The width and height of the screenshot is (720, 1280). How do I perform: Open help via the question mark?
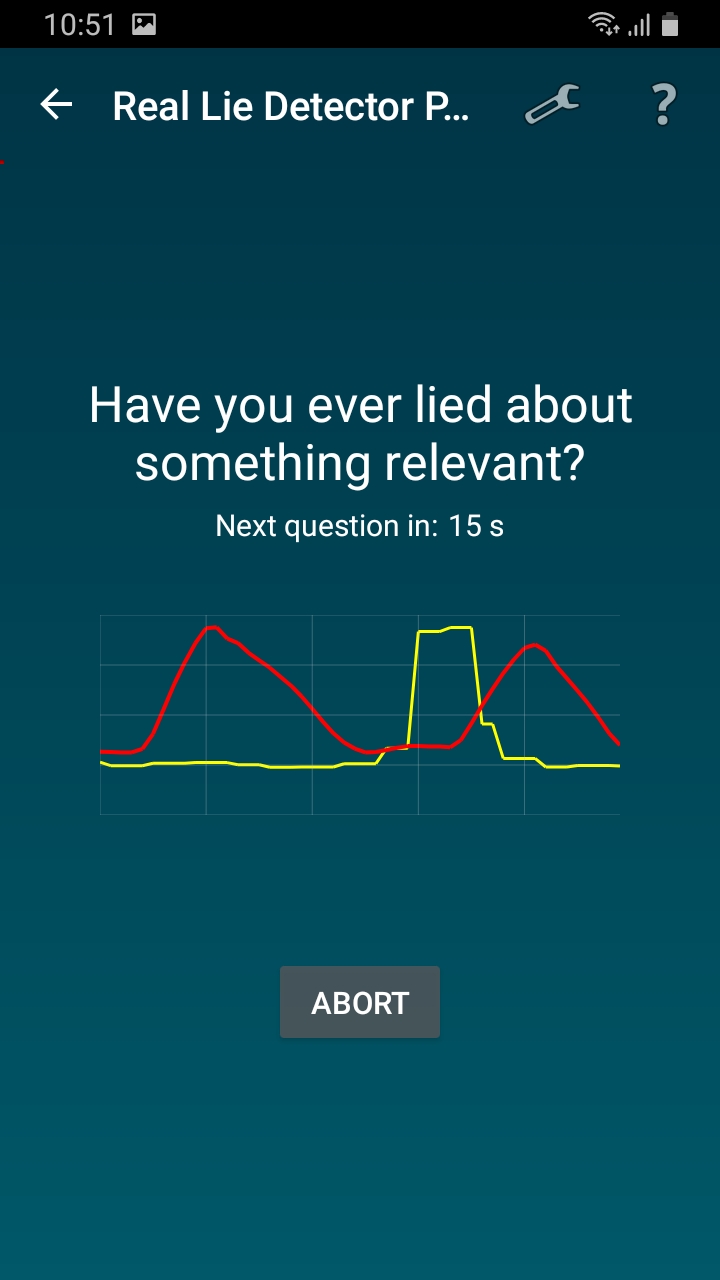[x=663, y=104]
